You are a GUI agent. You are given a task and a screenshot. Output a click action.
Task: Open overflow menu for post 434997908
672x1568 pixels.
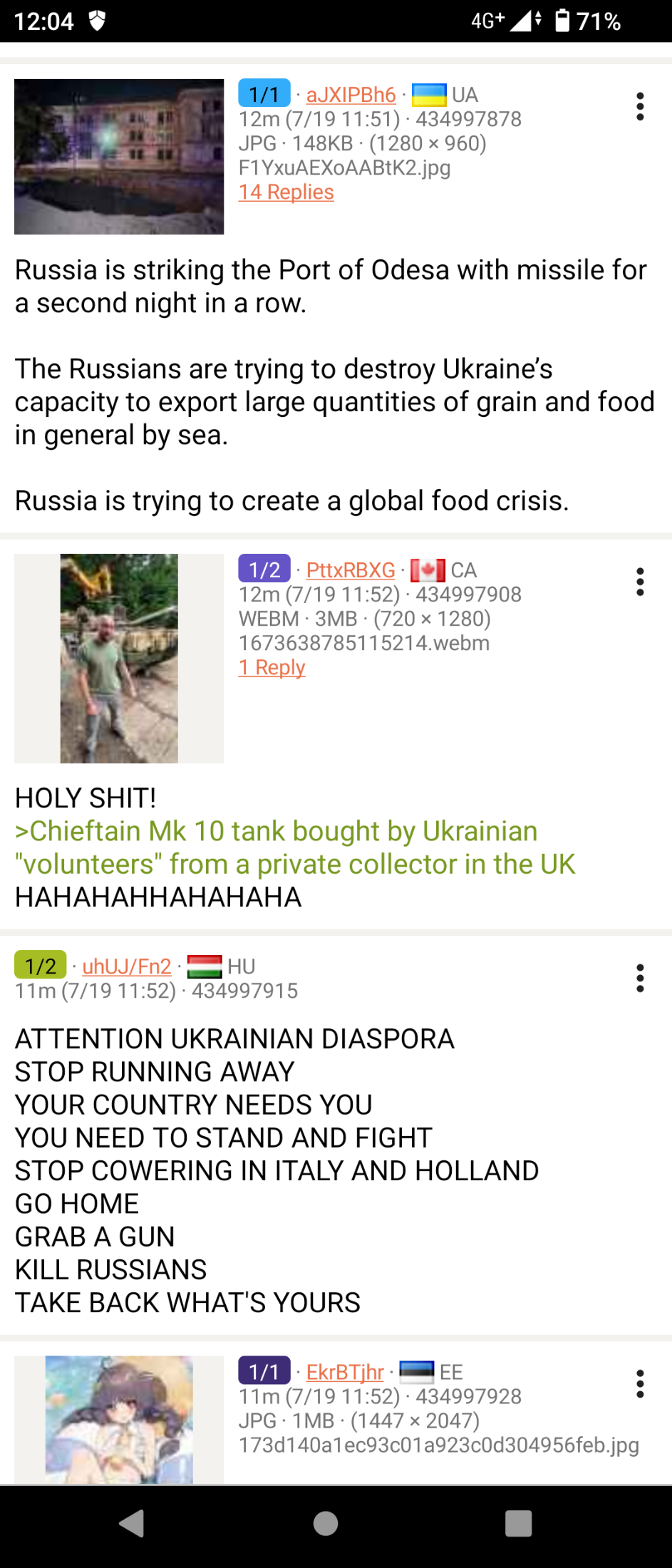(640, 582)
